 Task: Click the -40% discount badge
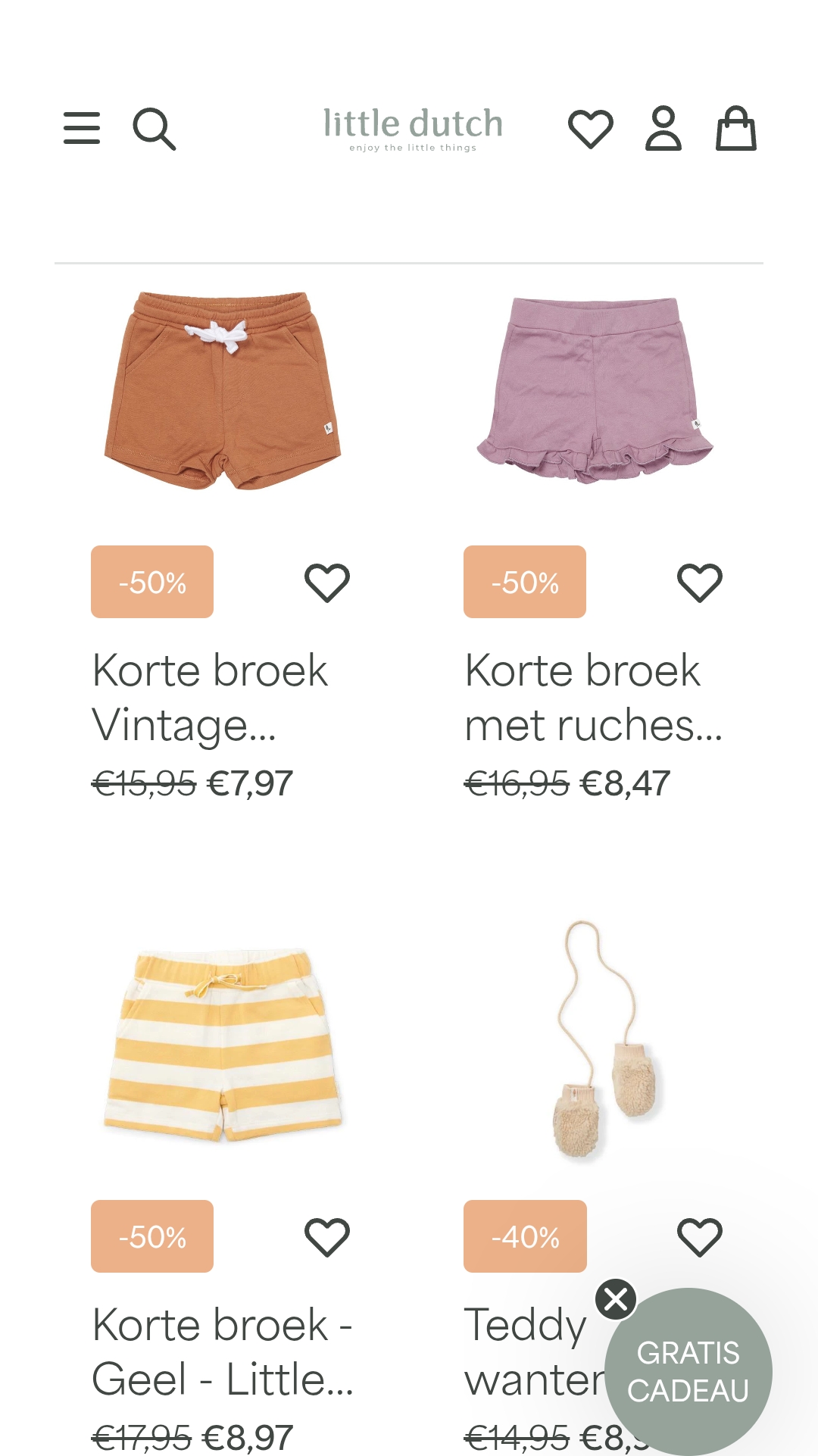tap(523, 1236)
